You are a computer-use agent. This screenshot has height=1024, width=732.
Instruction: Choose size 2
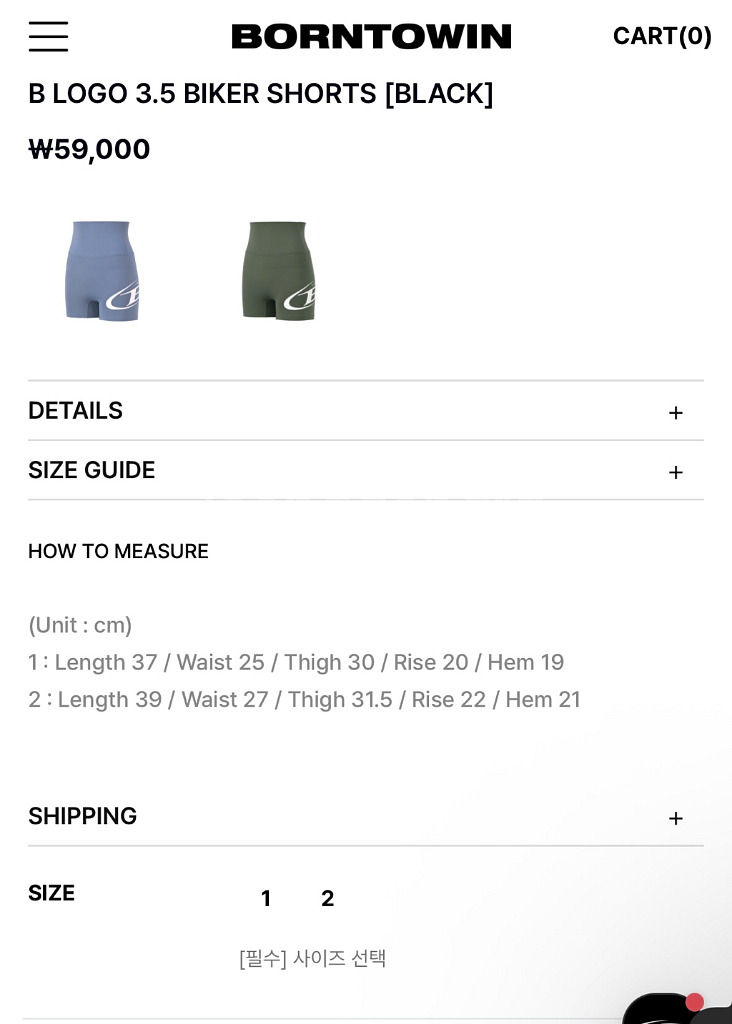(x=327, y=899)
